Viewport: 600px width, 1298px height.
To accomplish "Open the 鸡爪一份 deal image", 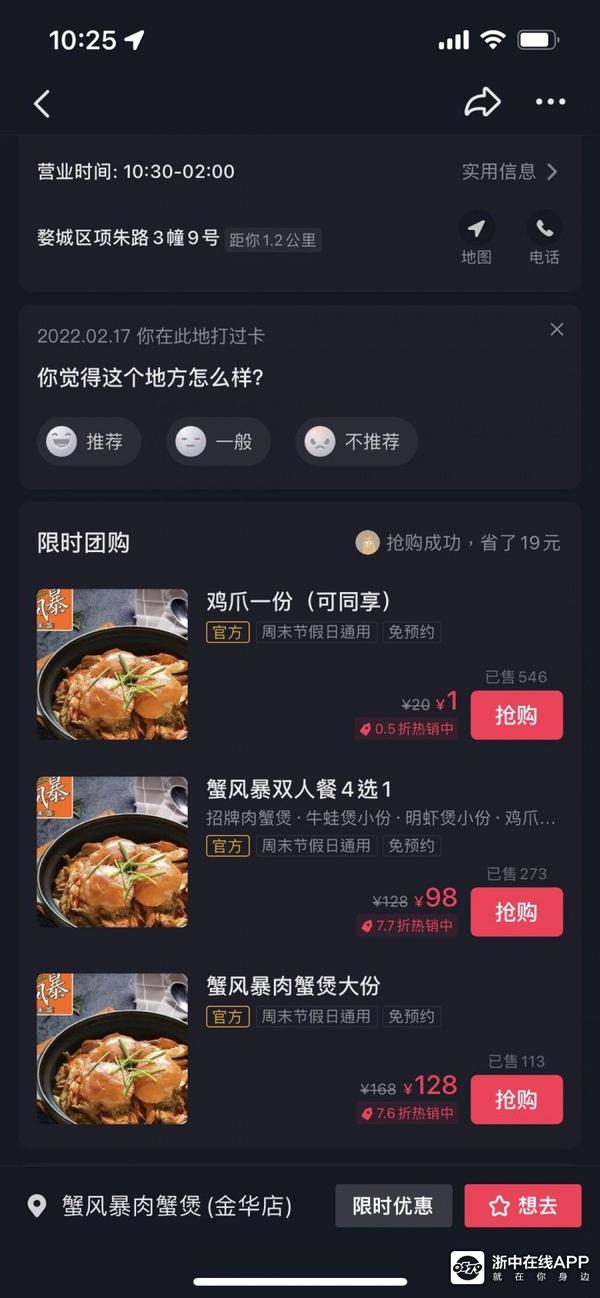I will click(112, 664).
